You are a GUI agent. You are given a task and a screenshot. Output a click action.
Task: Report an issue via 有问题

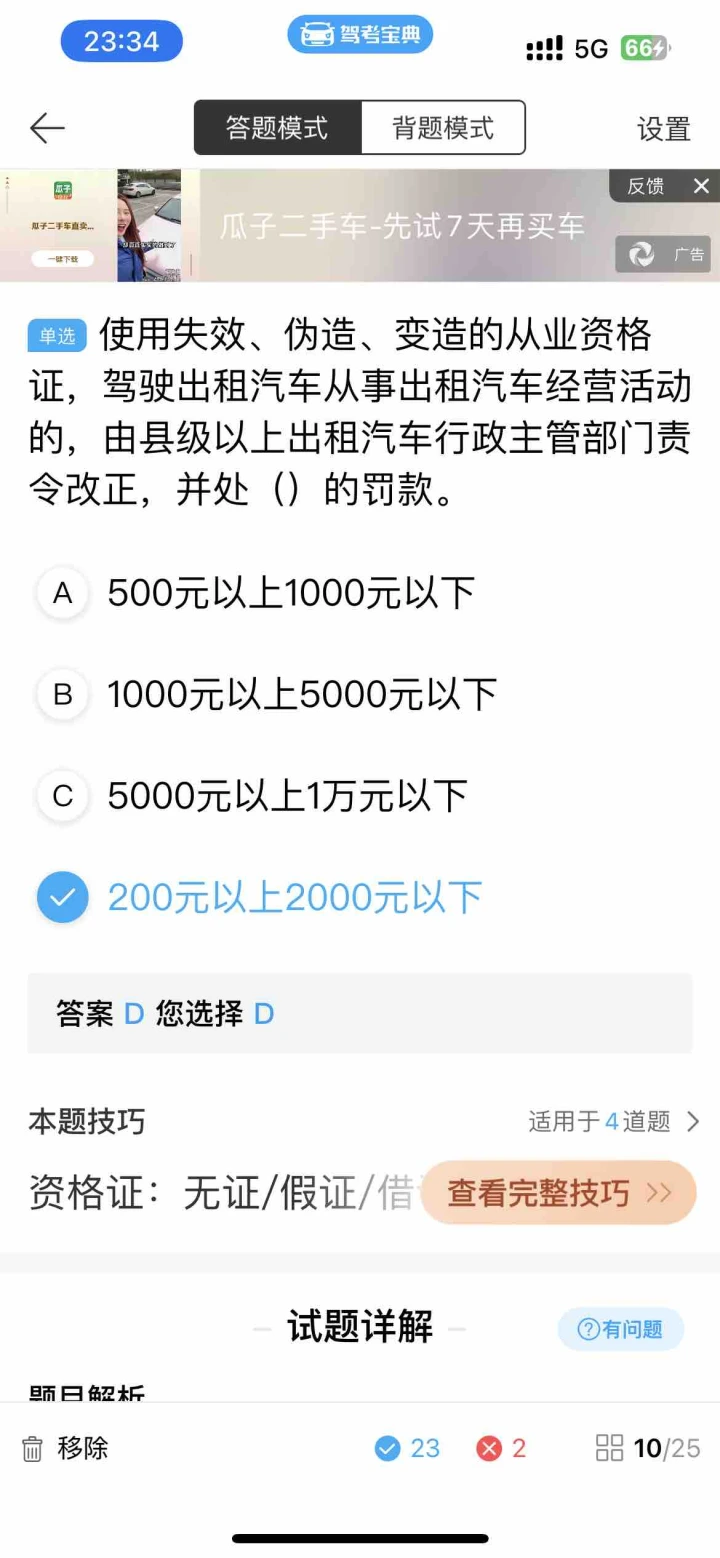pos(621,1329)
